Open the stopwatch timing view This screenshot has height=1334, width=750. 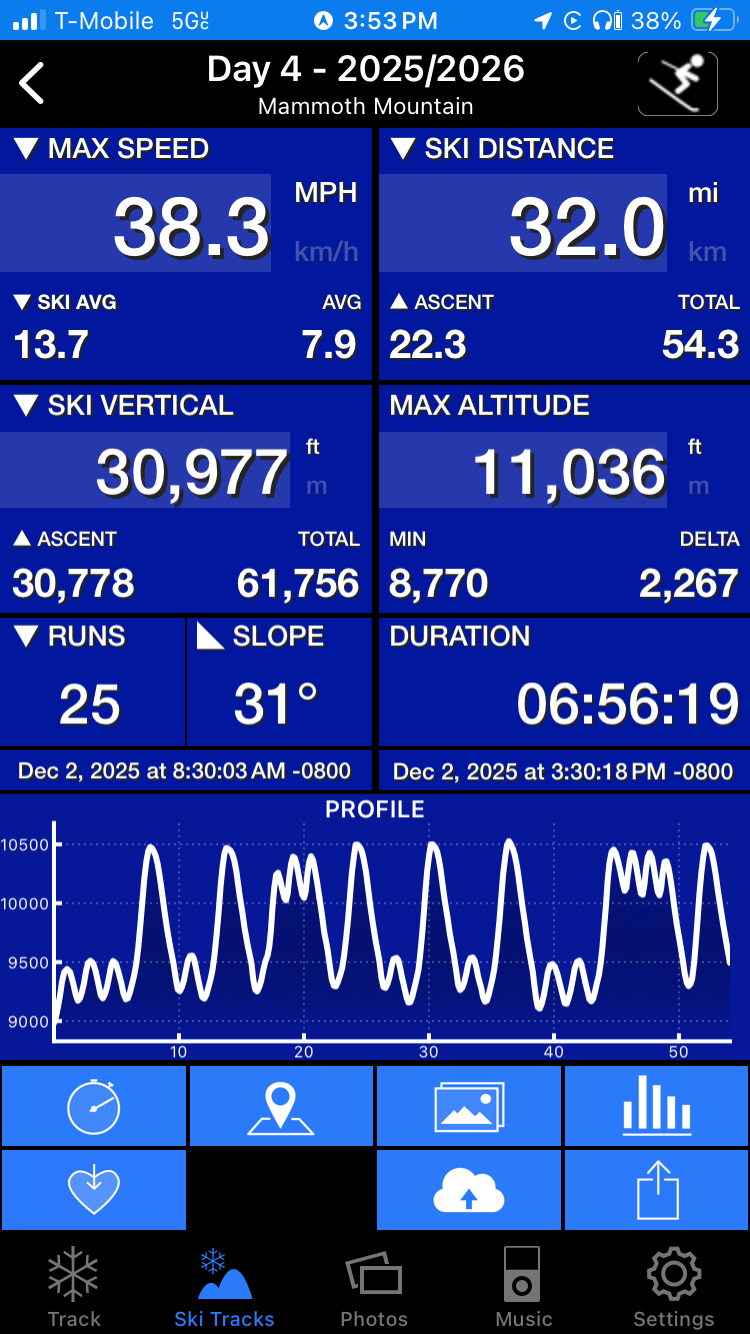(x=94, y=1106)
